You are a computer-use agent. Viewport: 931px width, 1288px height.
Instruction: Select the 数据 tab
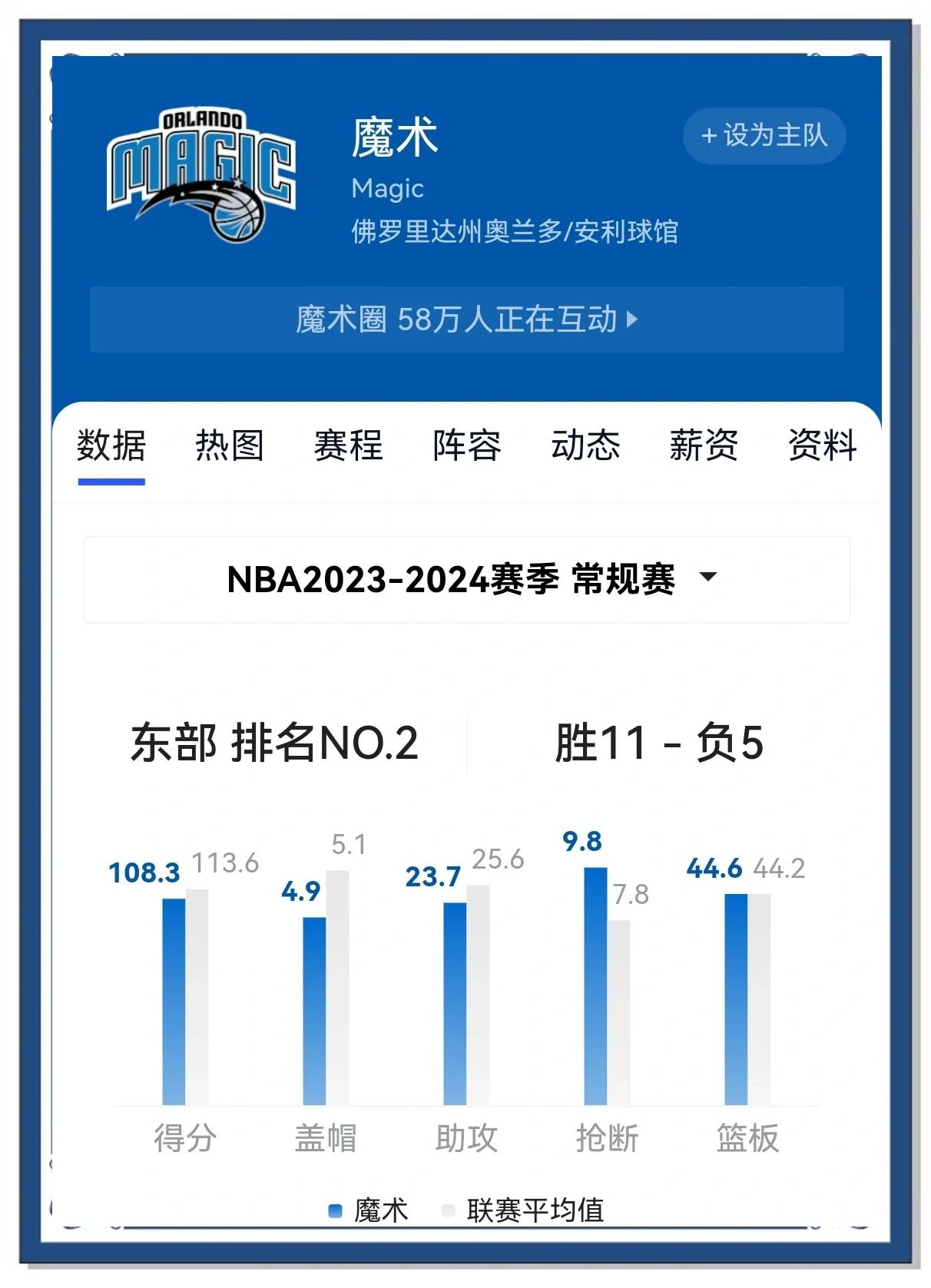pyautogui.click(x=111, y=445)
